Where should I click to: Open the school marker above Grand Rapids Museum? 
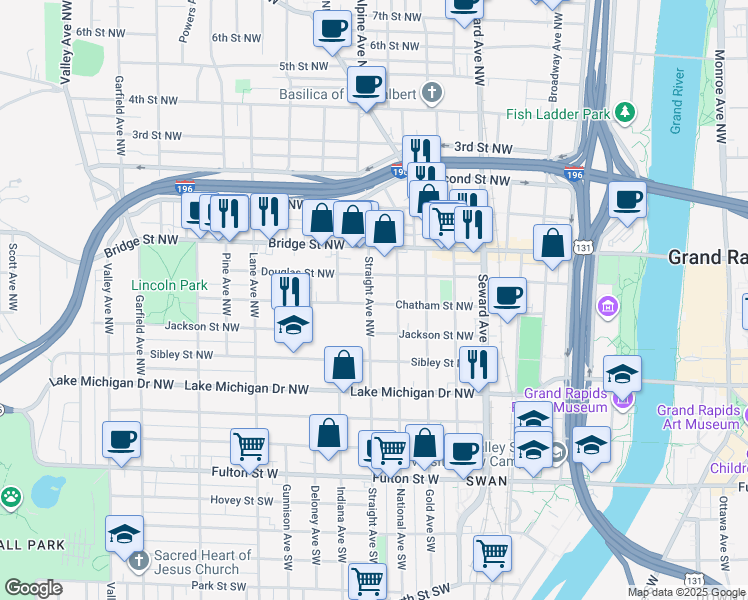point(623,375)
